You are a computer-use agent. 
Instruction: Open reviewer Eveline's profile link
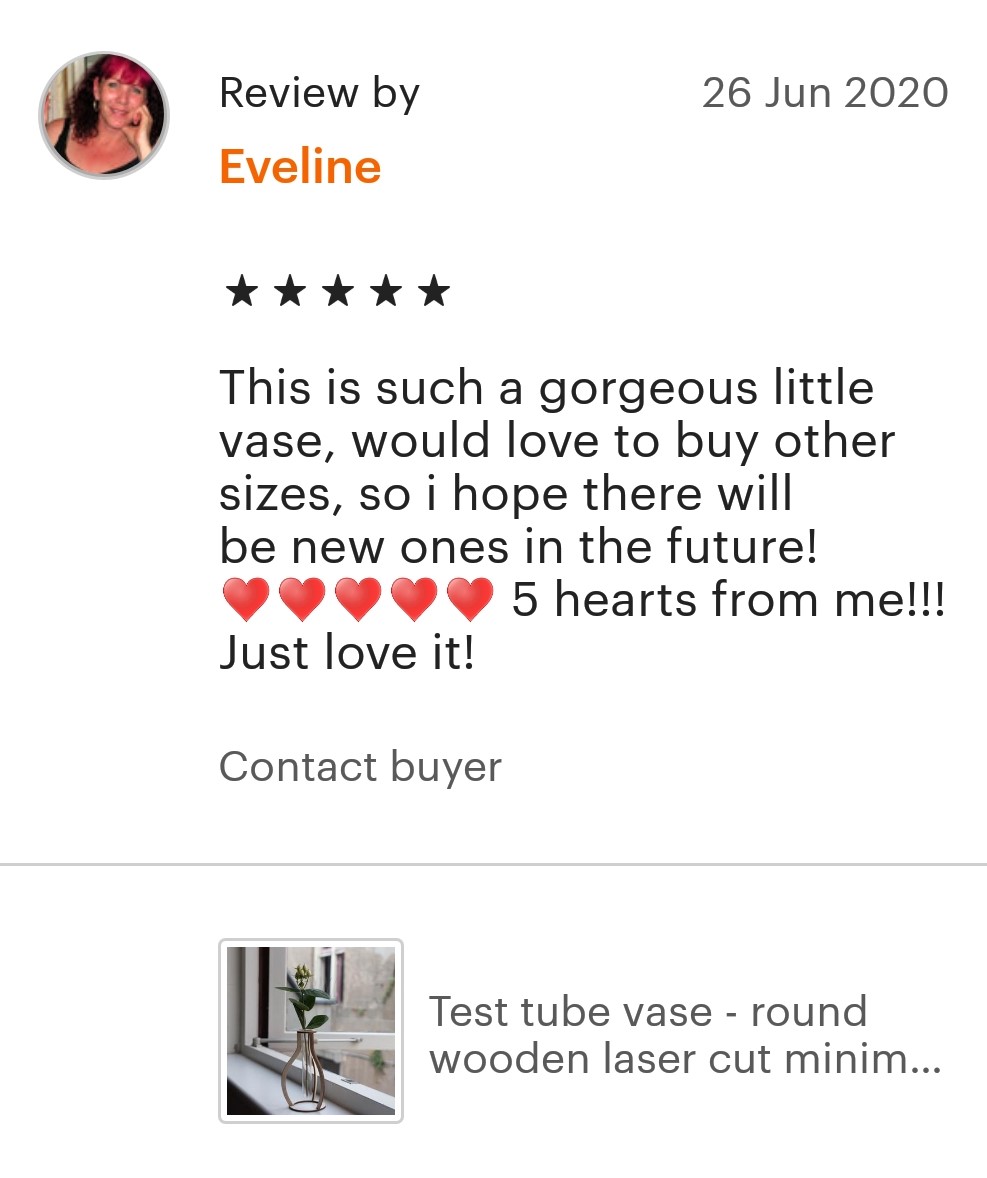pos(300,166)
